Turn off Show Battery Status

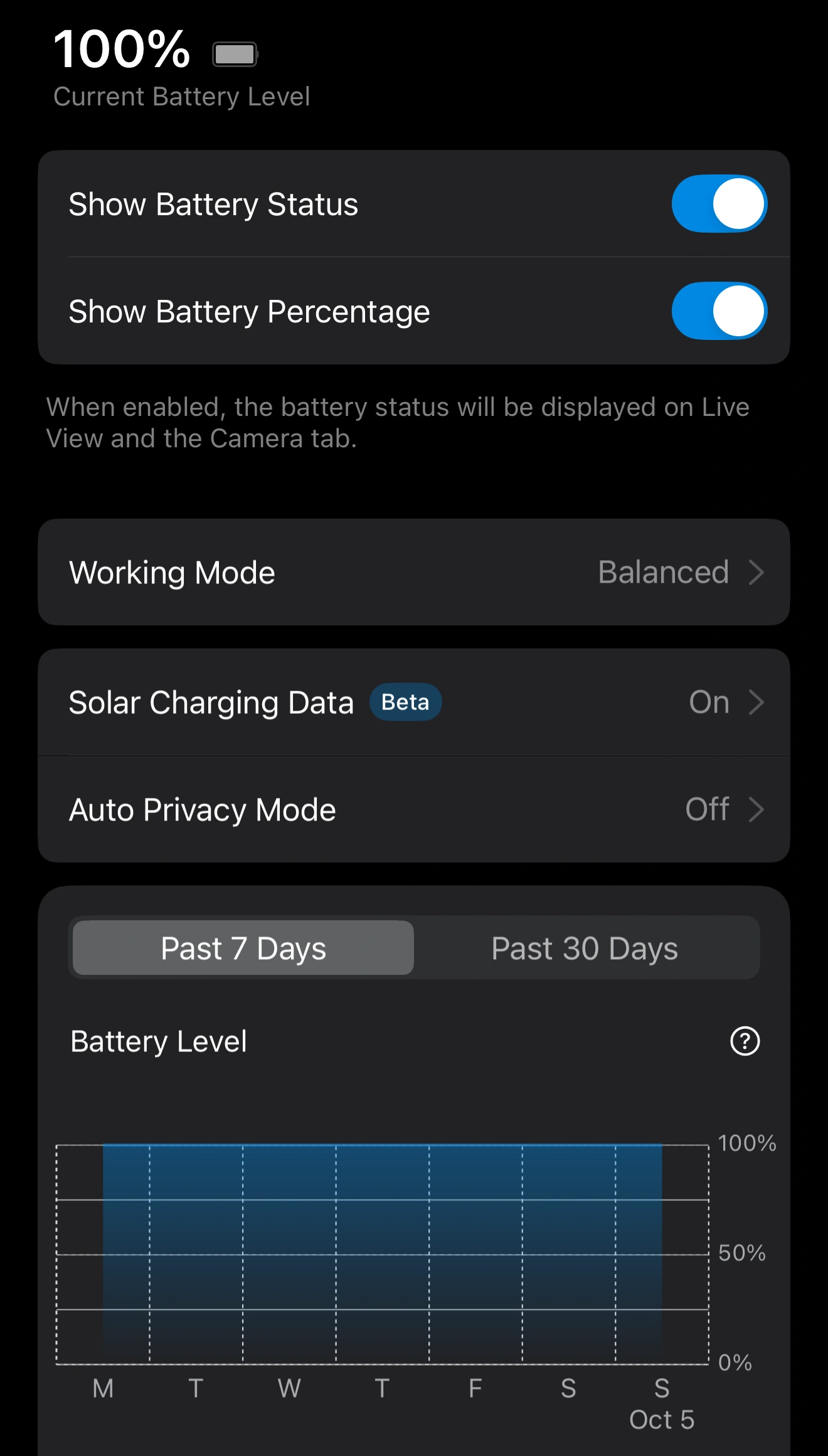pyautogui.click(x=719, y=204)
